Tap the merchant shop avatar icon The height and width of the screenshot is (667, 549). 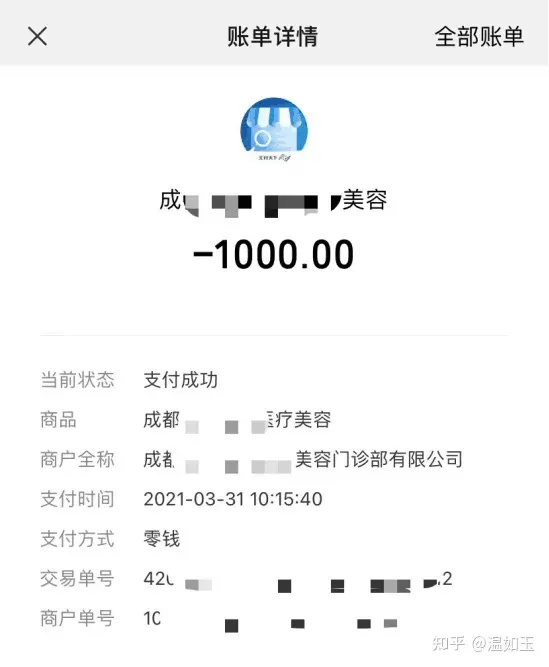coord(274,130)
